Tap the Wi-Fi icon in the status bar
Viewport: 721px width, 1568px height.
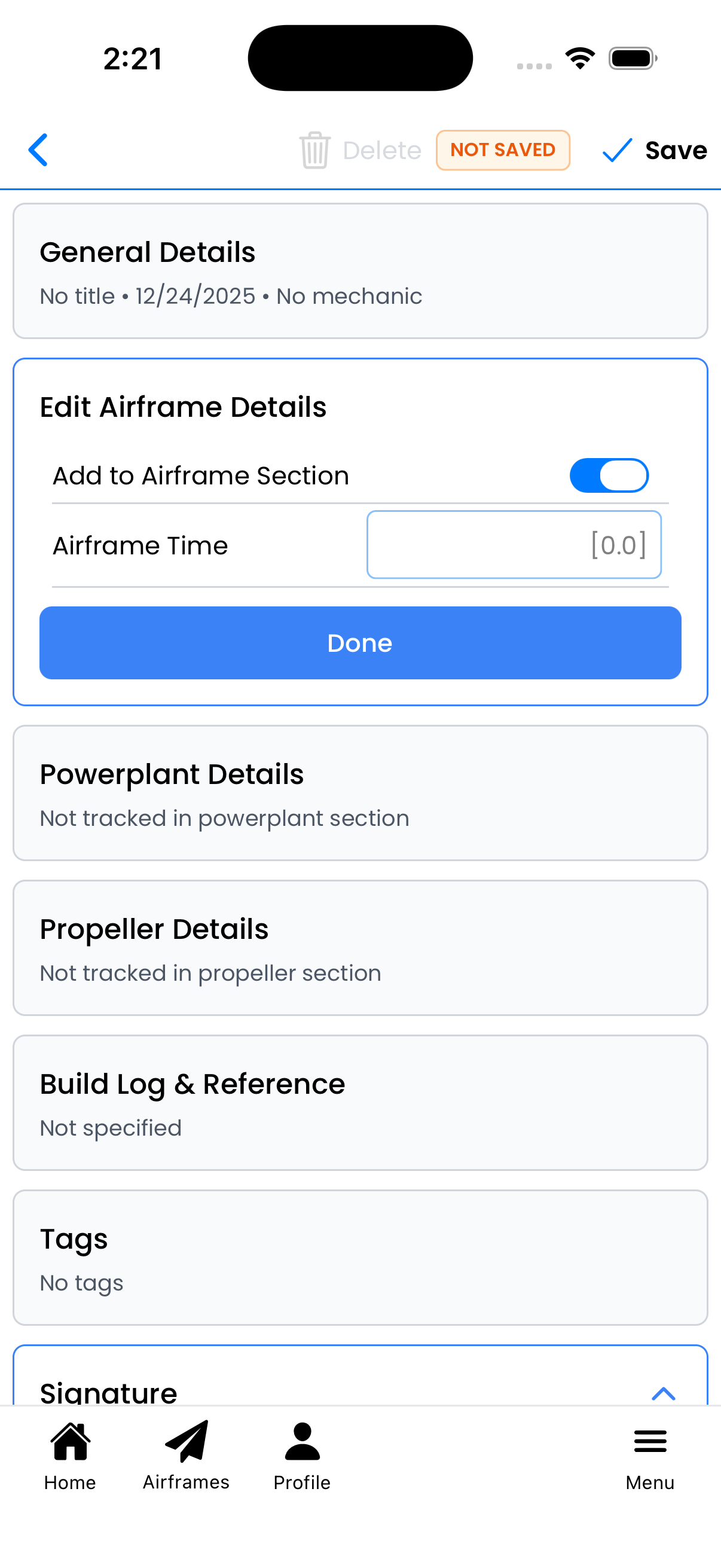(580, 57)
